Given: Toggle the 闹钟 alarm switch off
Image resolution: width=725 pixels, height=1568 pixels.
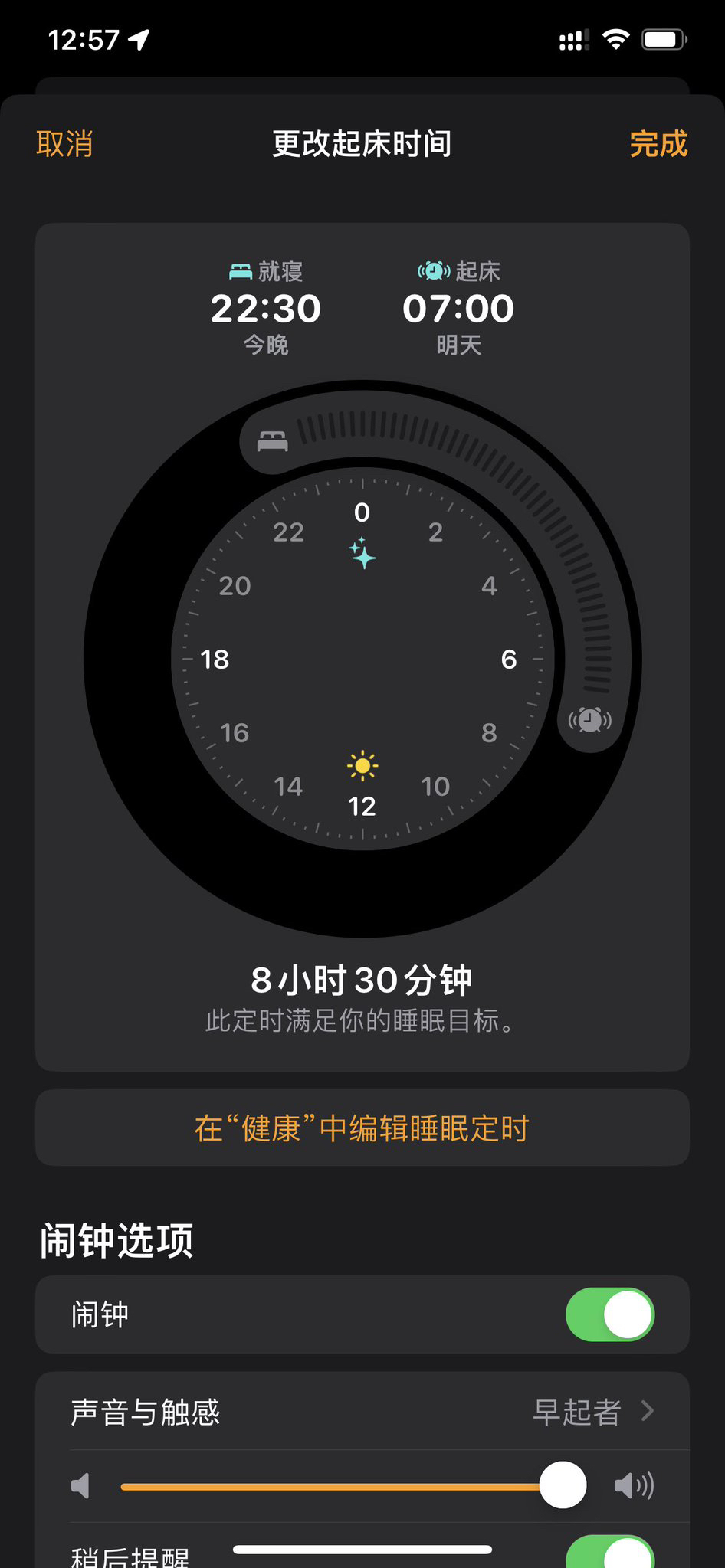Looking at the screenshot, I should coord(610,1314).
